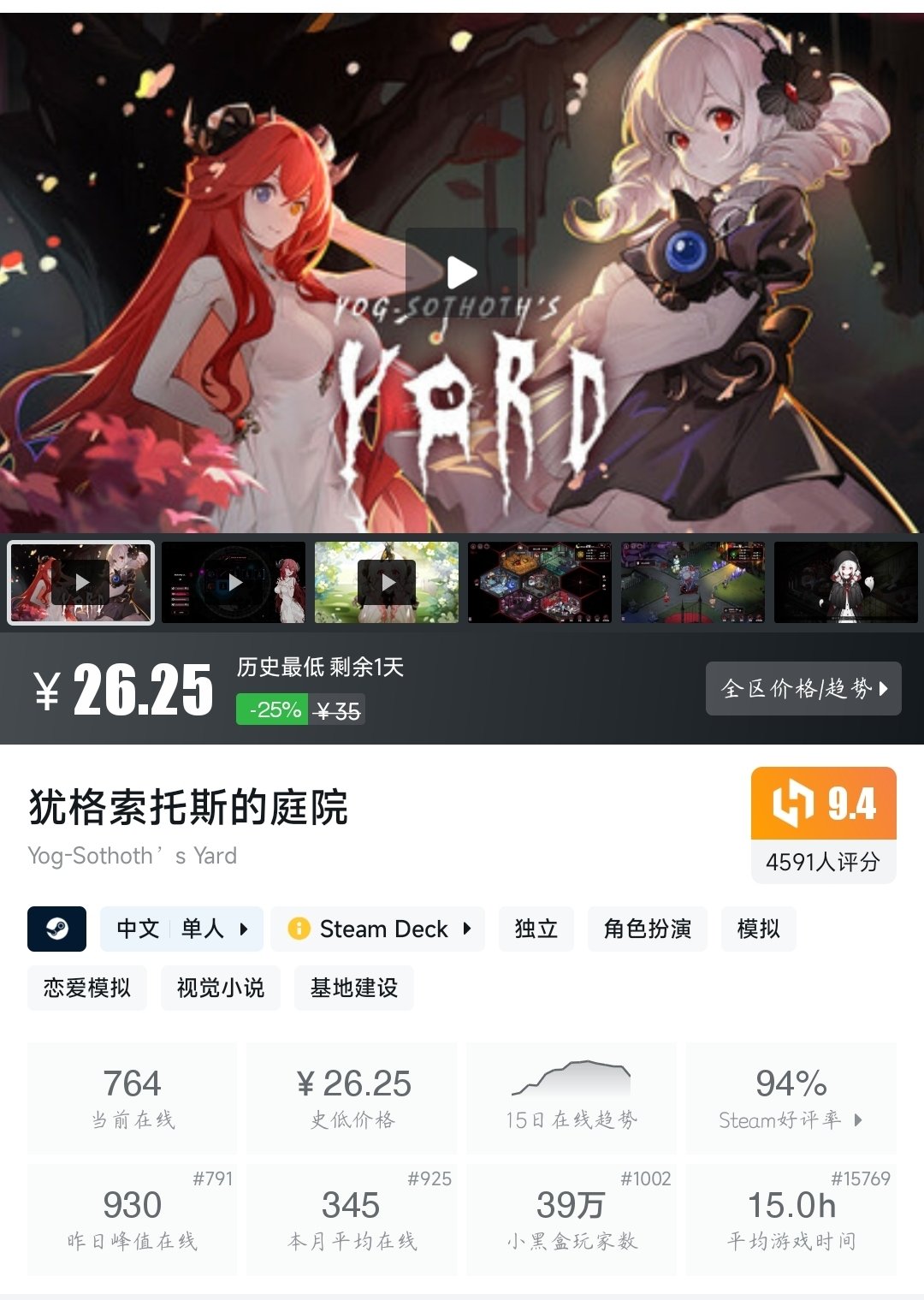Open the hexagon rooms screenshot thumbnail
Screen dimensions: 924x1300
point(540,583)
